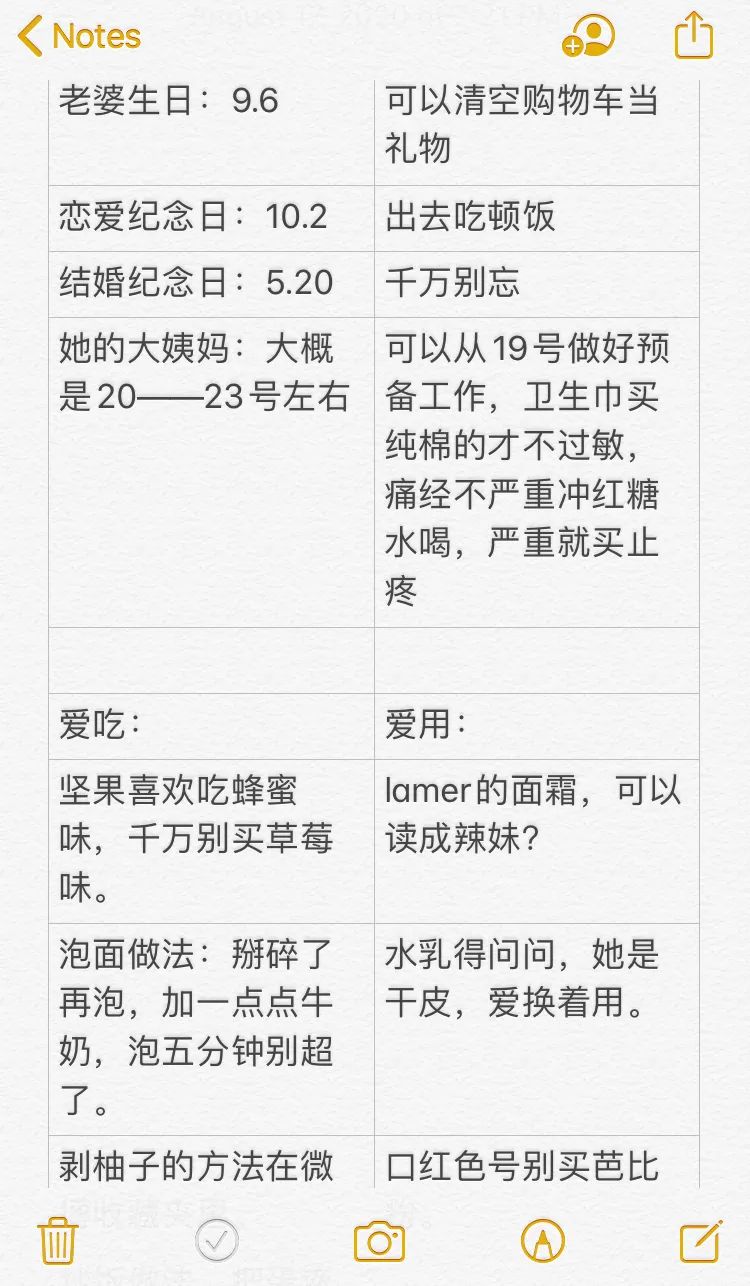Open the markup pen tool
This screenshot has height=1286, width=750.
pos(542,1242)
